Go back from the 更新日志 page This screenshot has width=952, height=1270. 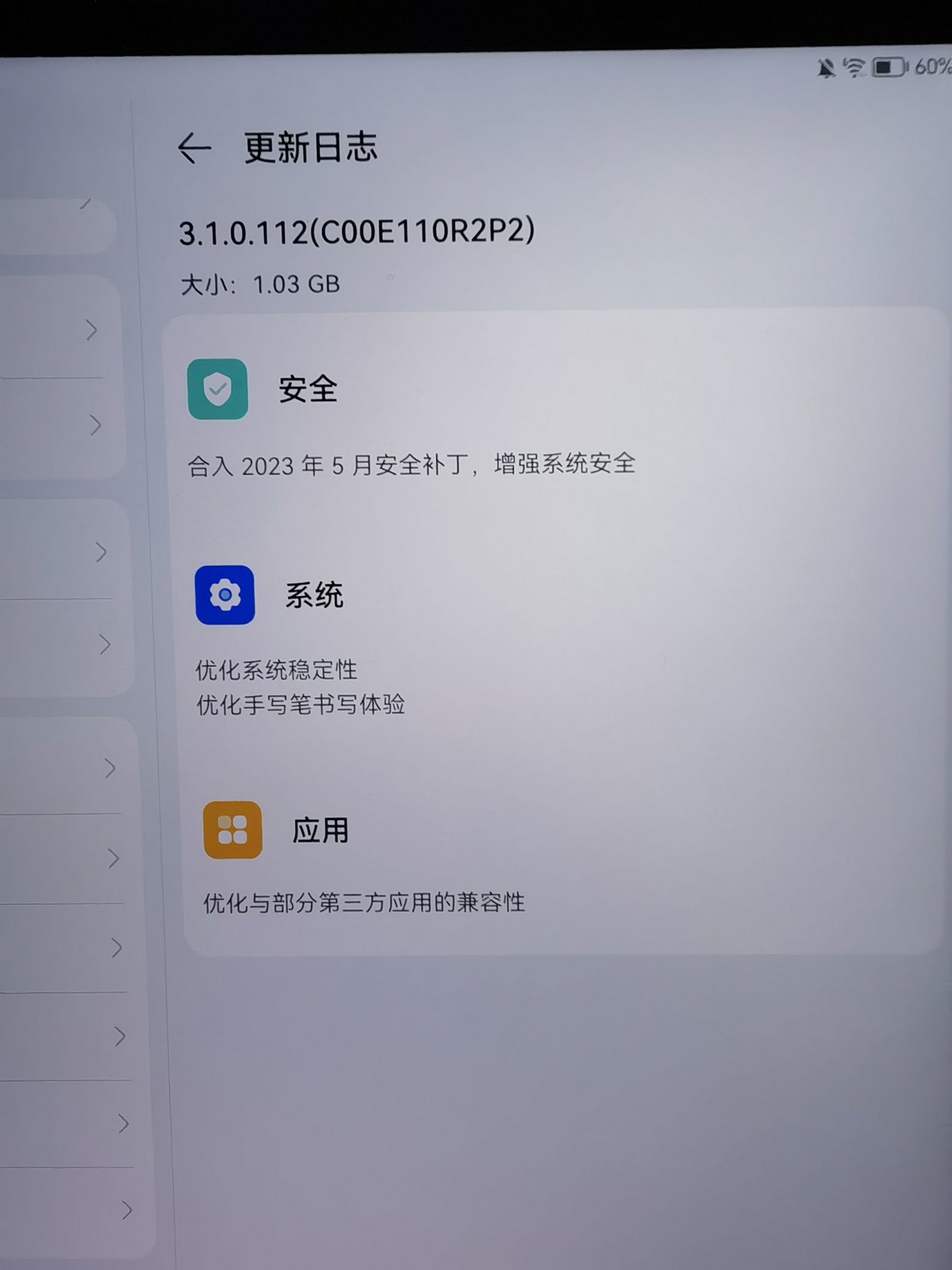(194, 148)
